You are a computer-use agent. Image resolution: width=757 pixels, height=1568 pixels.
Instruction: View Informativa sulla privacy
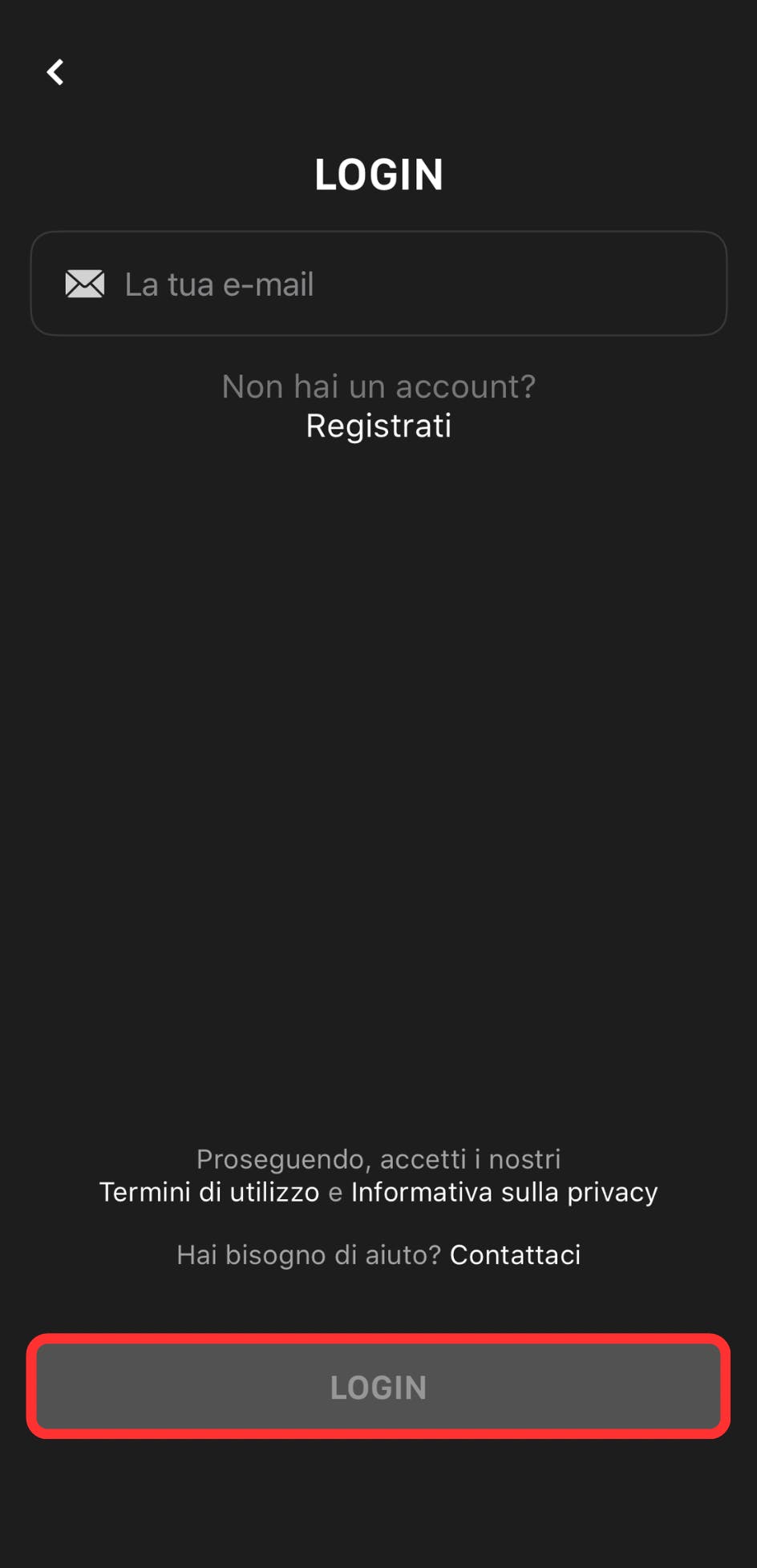click(x=504, y=1192)
